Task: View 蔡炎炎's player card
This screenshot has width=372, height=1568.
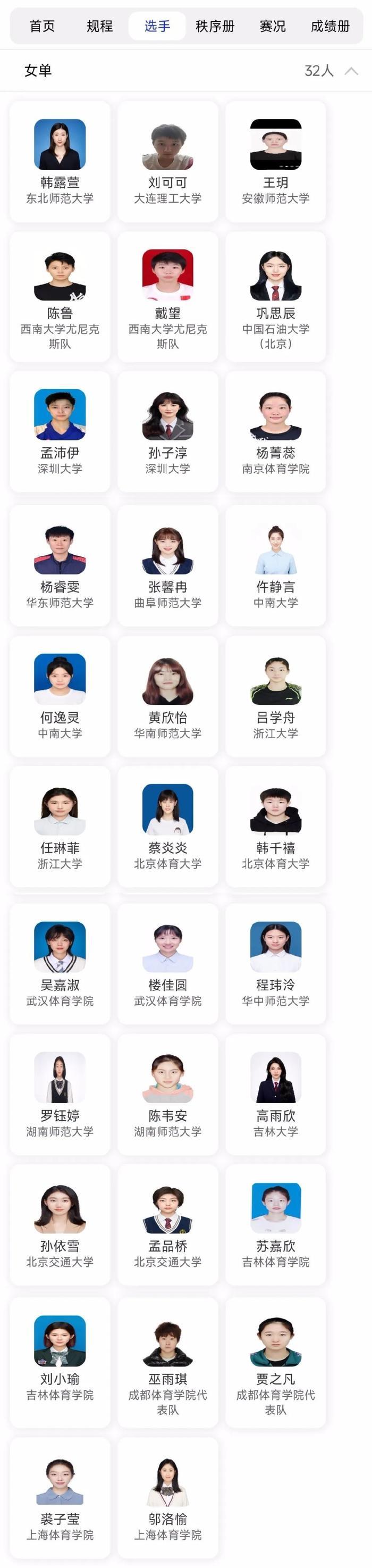Action: tap(168, 826)
